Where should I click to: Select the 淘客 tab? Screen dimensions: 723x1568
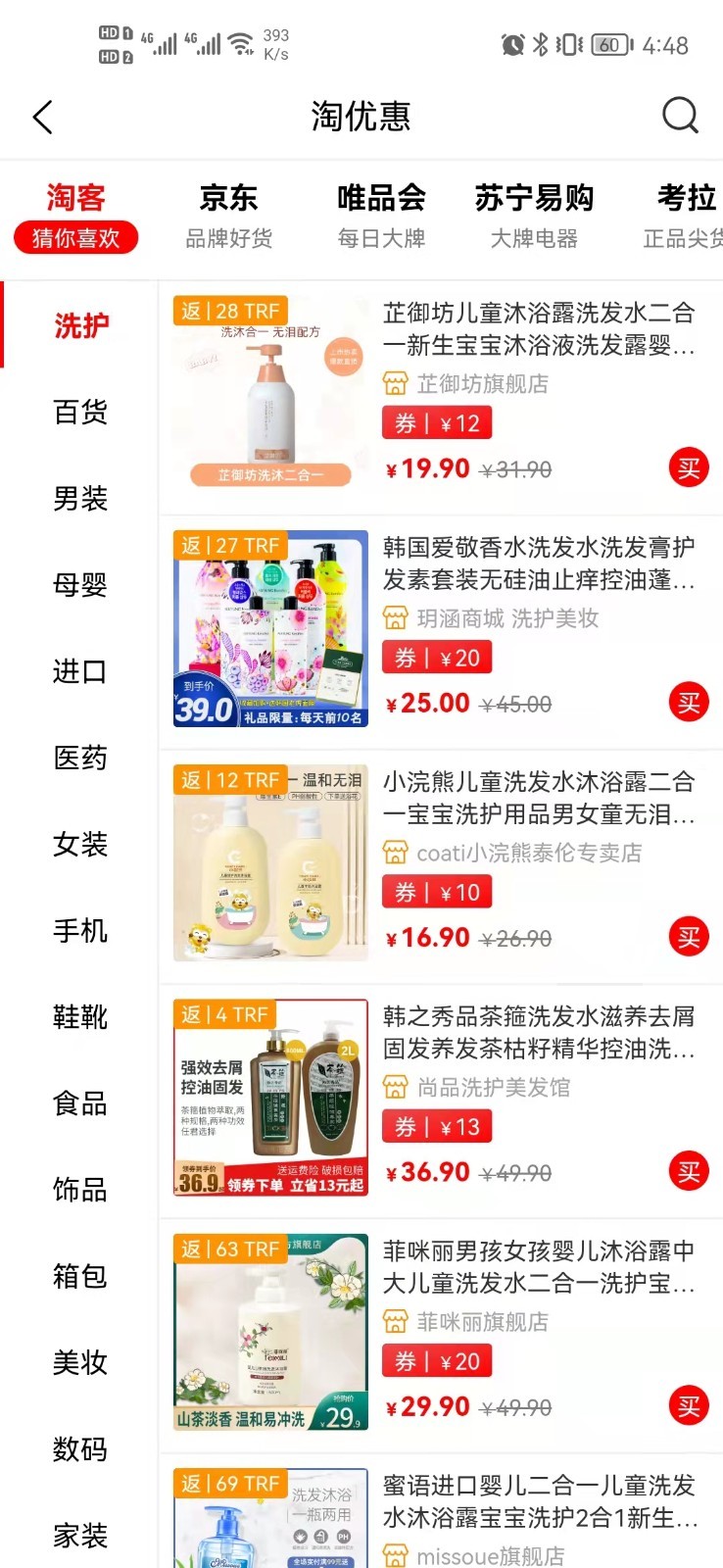click(x=75, y=215)
